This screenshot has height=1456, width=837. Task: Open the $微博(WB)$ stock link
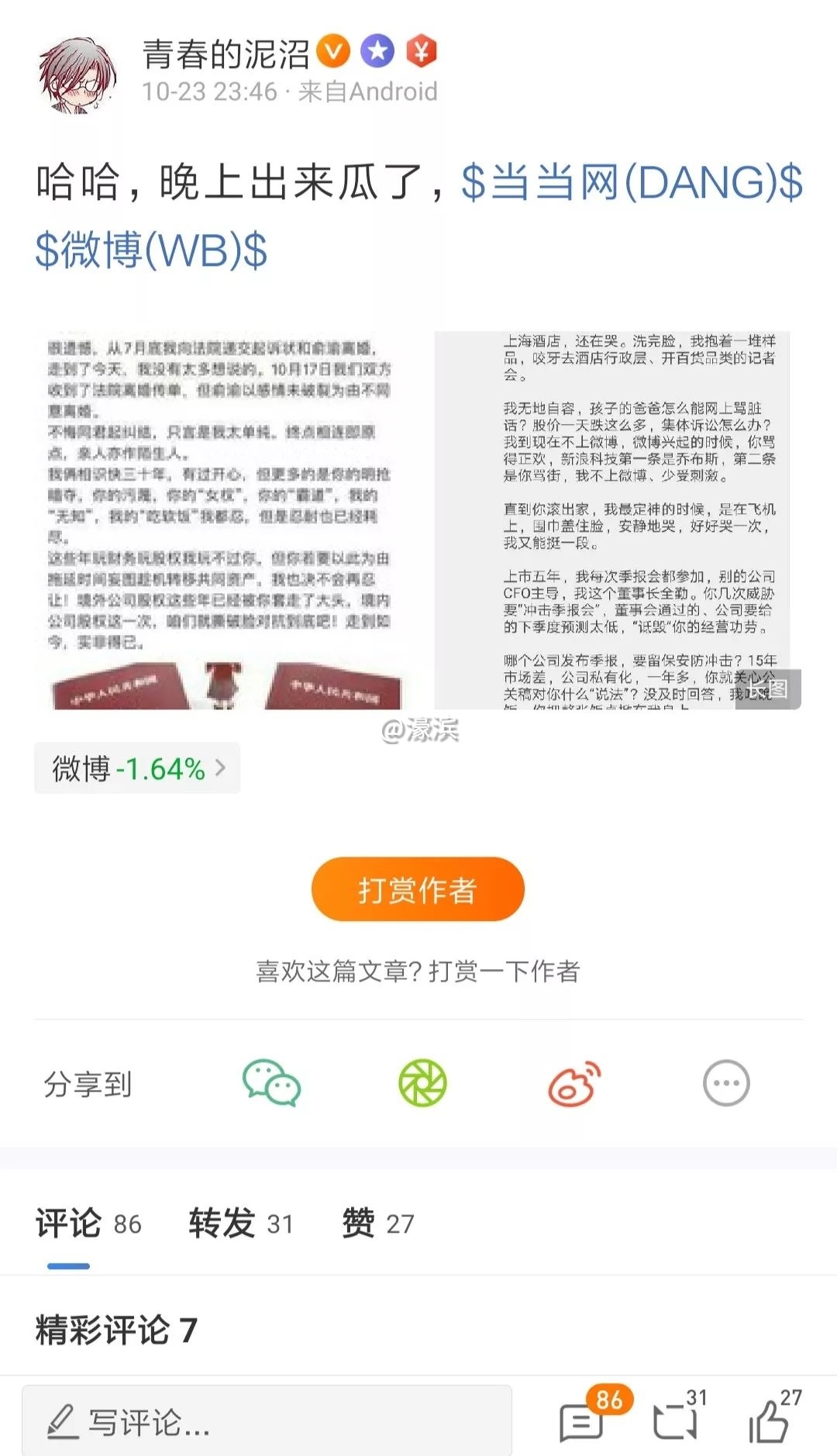(x=152, y=250)
